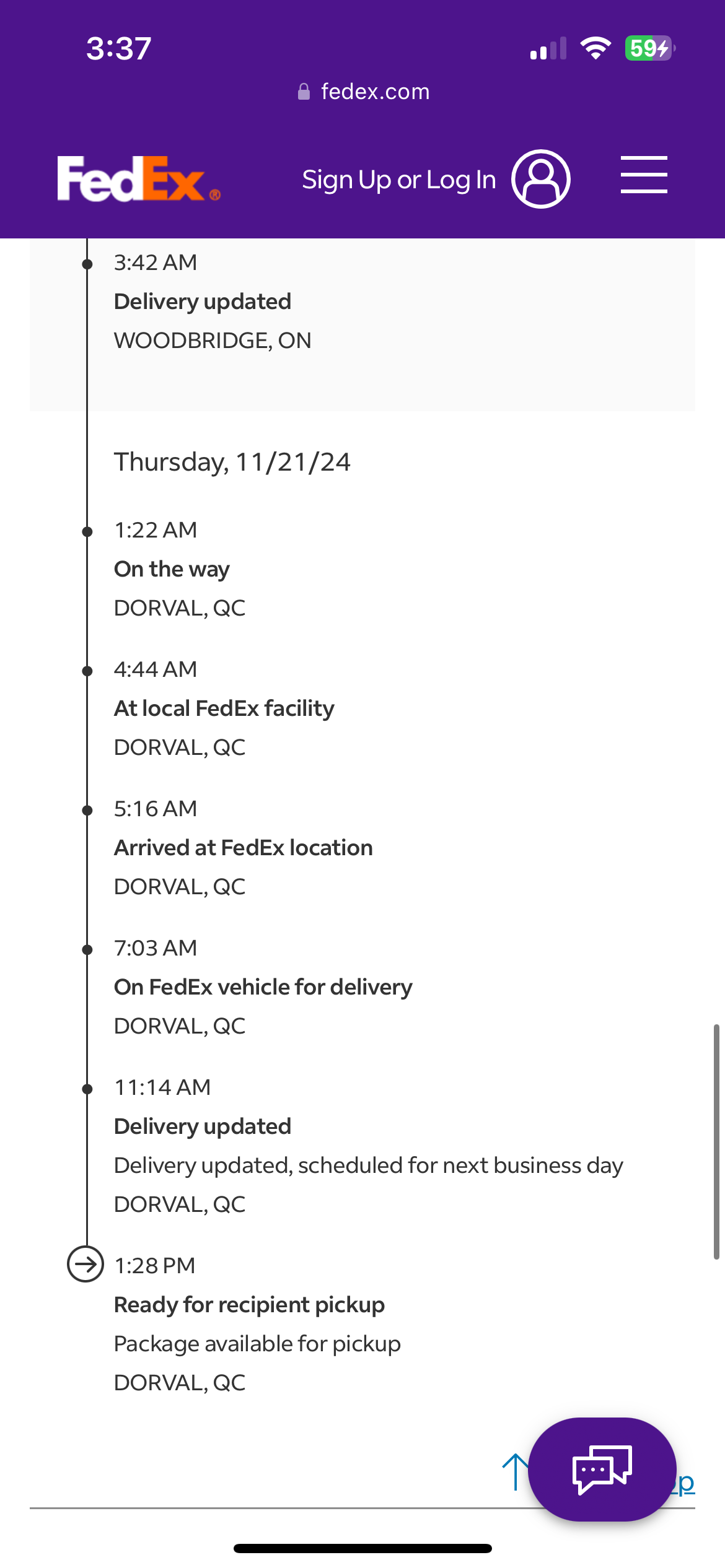The width and height of the screenshot is (725, 1568).
Task: Tap Sign Up or Log In
Action: (398, 180)
